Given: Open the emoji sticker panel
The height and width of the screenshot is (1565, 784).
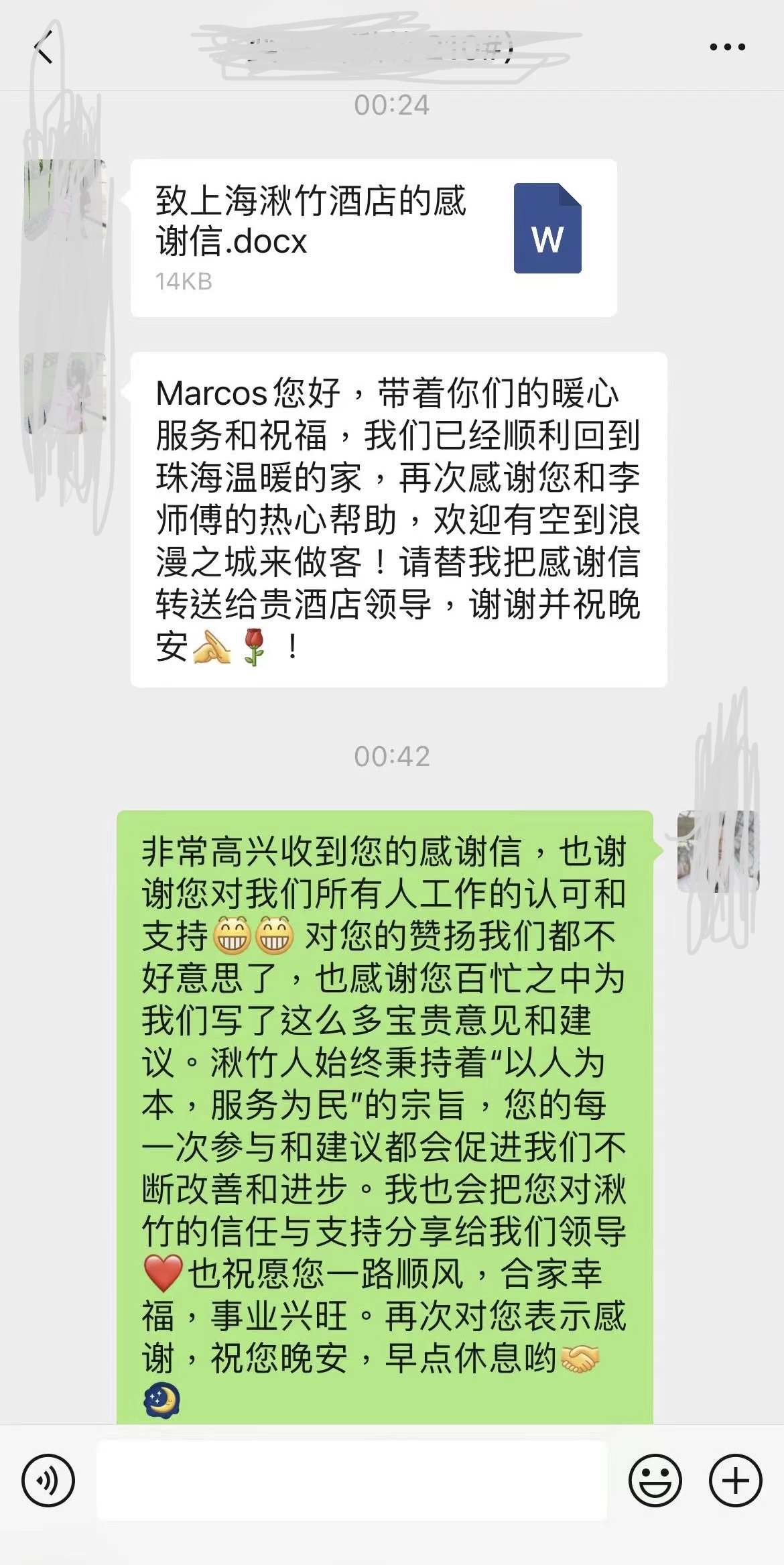Looking at the screenshot, I should pyautogui.click(x=655, y=1481).
